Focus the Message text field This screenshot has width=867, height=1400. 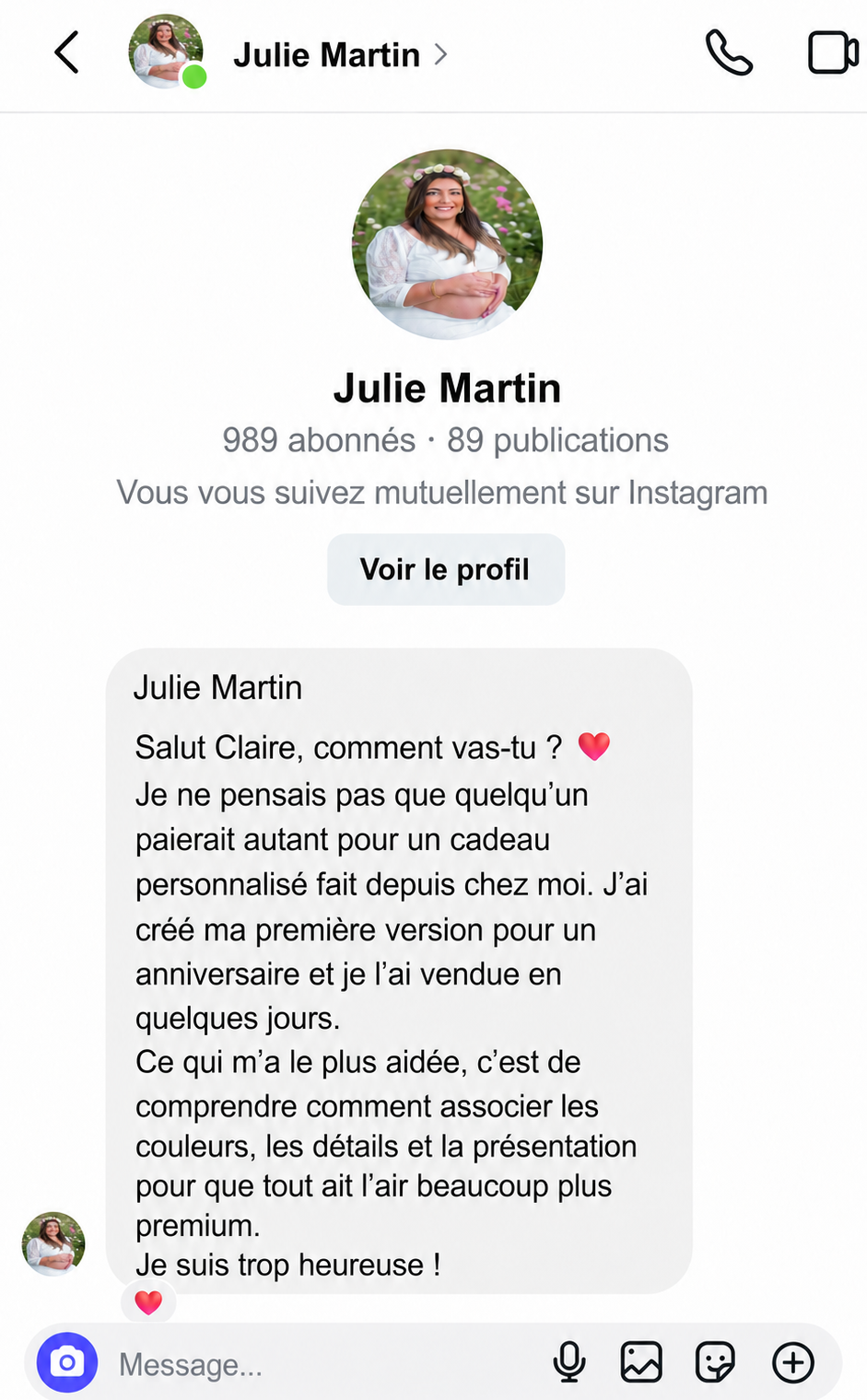pos(322,1364)
